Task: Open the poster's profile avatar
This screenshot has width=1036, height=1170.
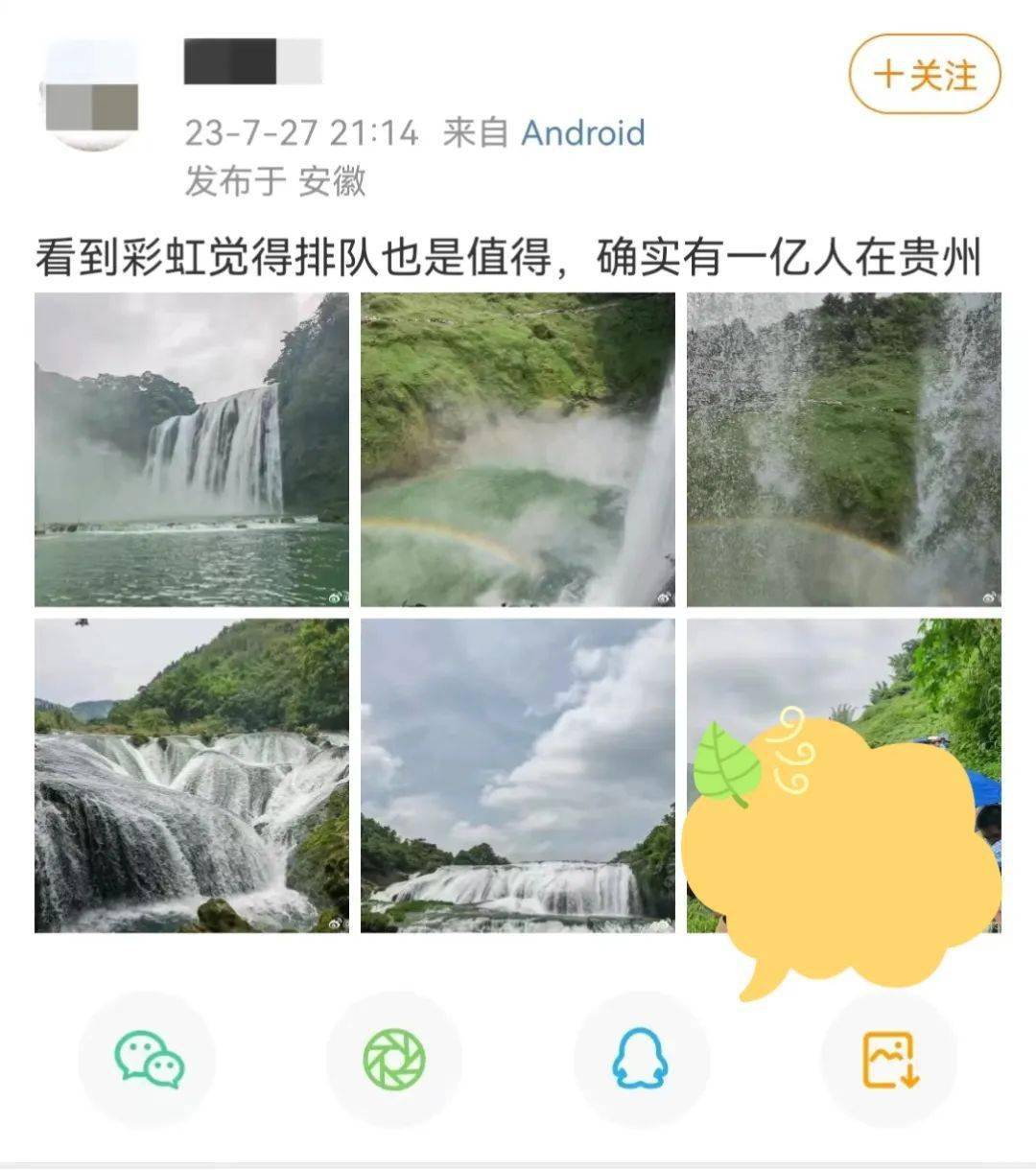Action: point(92,96)
